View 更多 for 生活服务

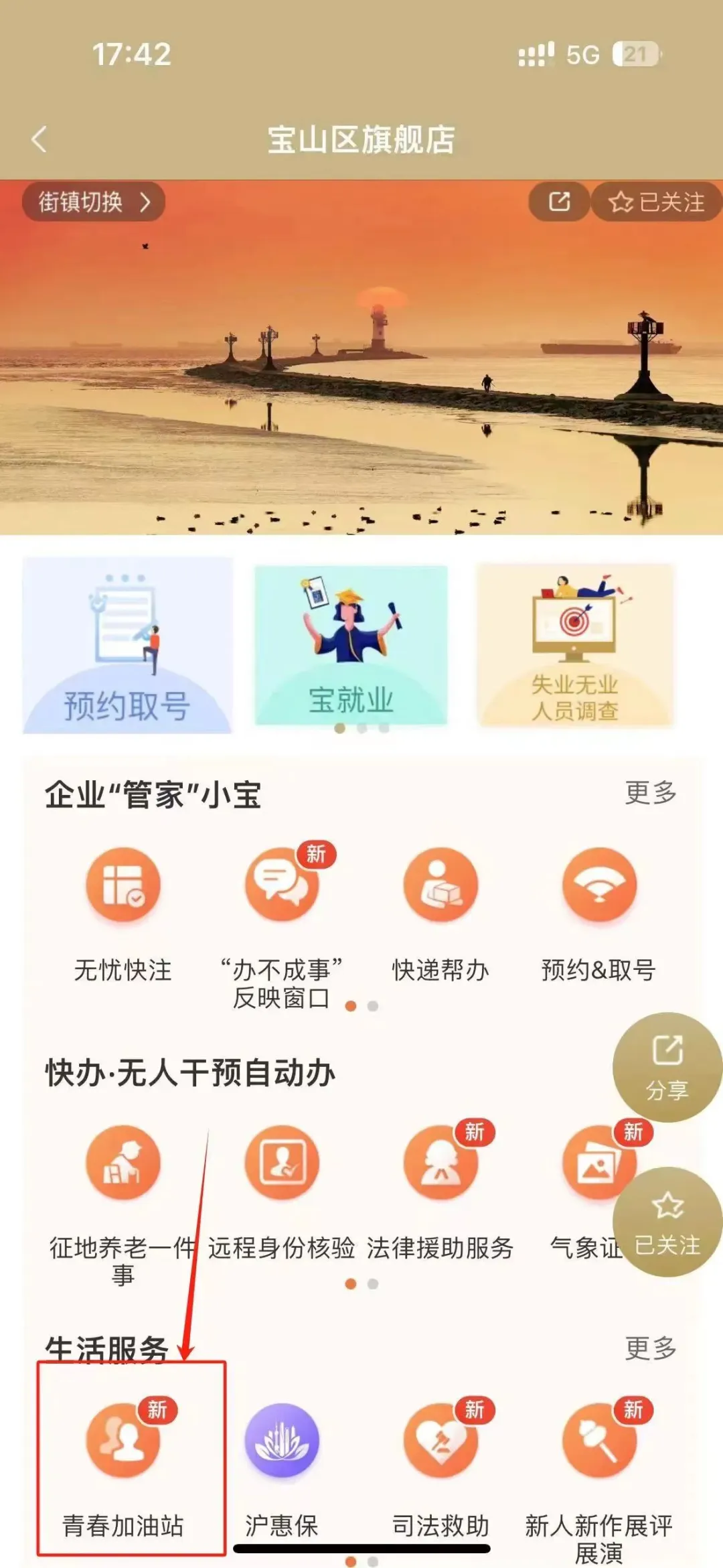pos(650,1348)
